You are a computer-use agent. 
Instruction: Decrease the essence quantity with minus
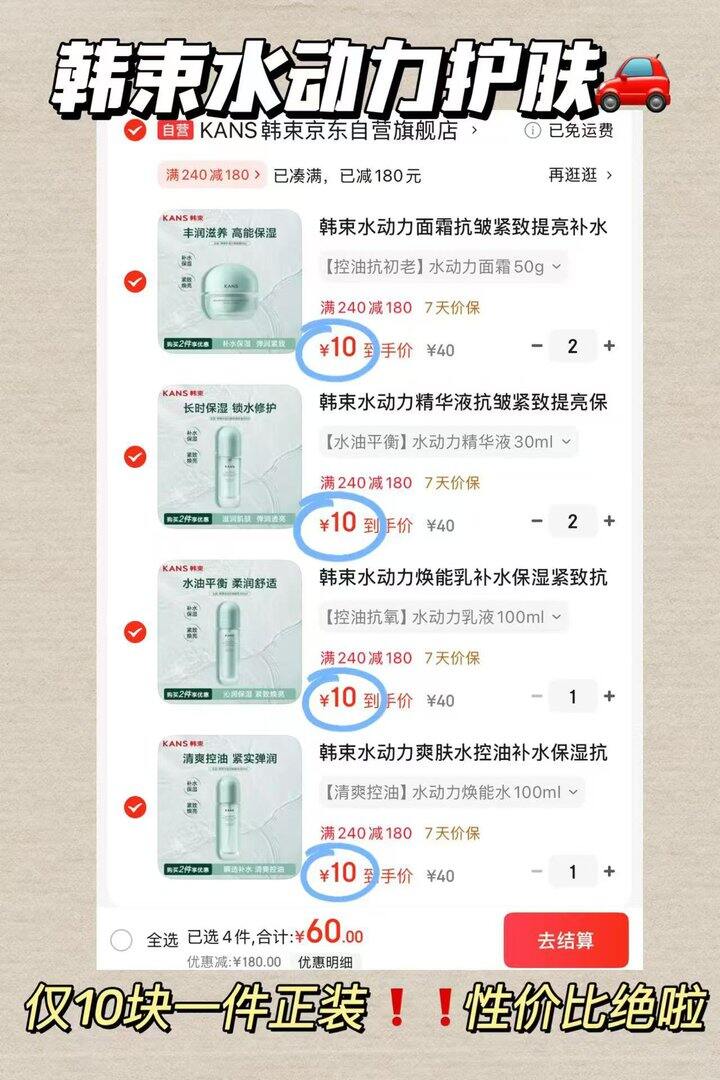click(x=537, y=519)
